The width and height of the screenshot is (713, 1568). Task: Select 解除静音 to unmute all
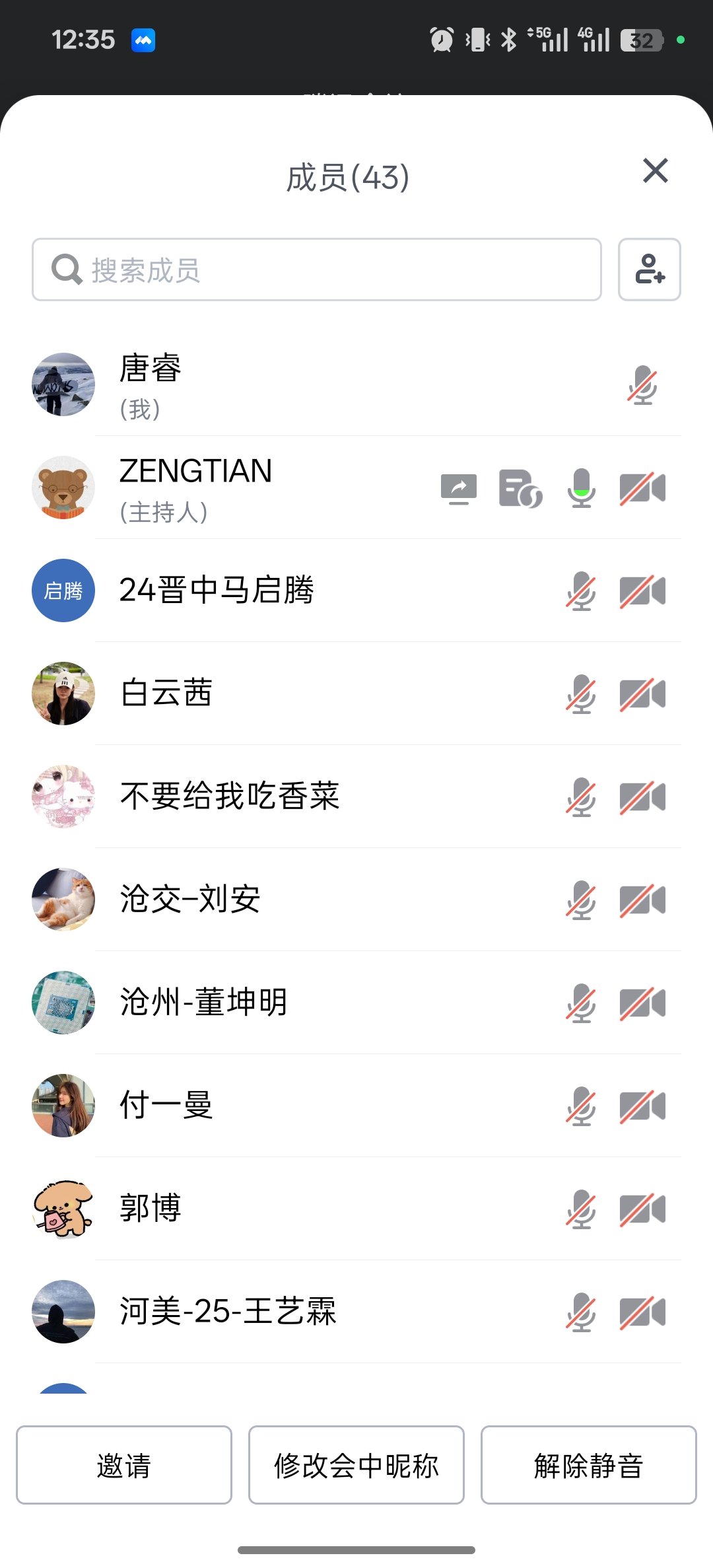587,1466
